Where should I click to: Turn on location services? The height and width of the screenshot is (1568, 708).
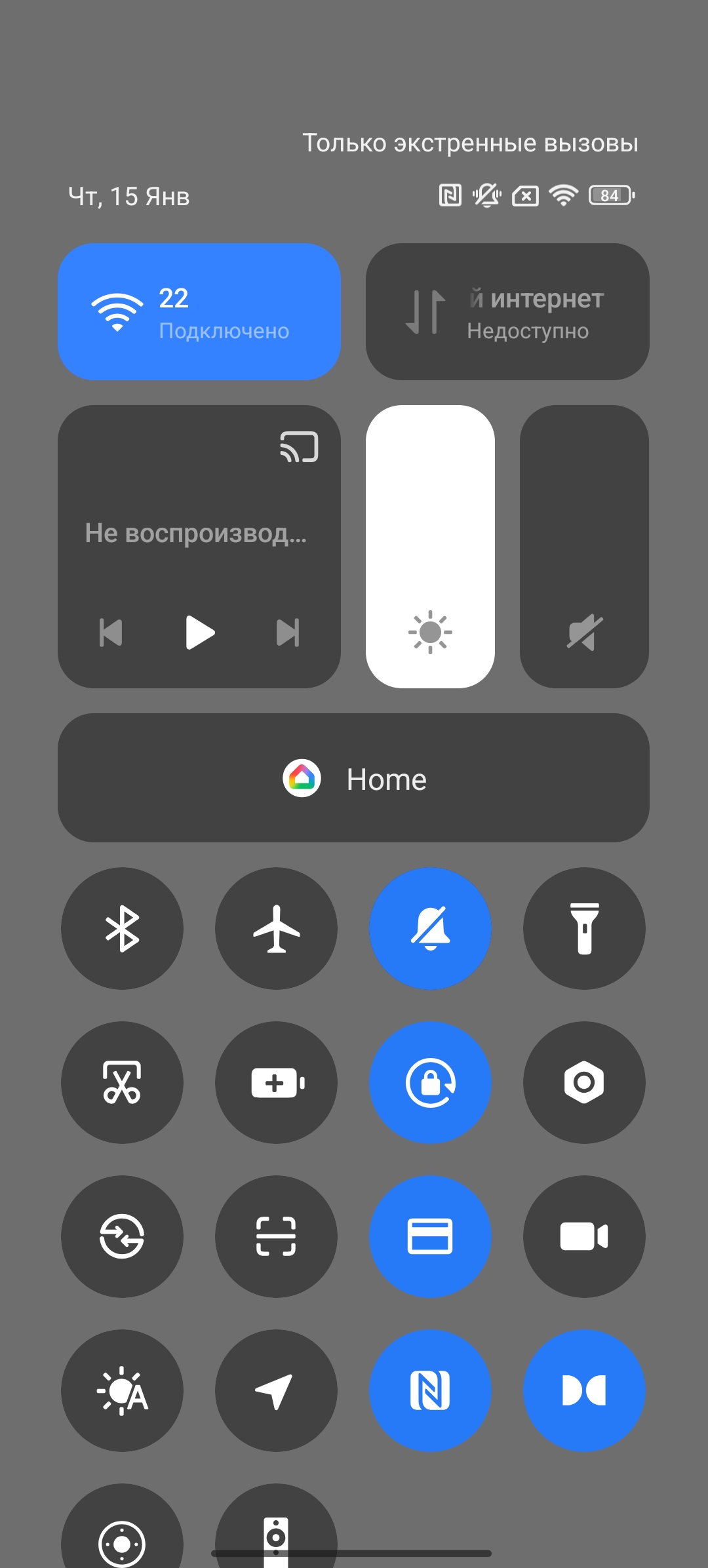tap(276, 1390)
